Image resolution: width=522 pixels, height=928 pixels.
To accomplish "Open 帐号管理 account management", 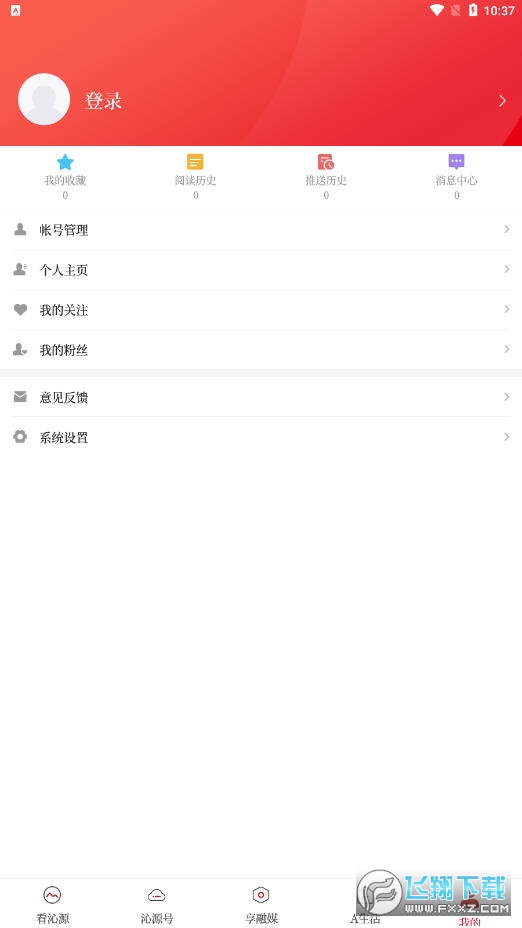I will tap(261, 230).
